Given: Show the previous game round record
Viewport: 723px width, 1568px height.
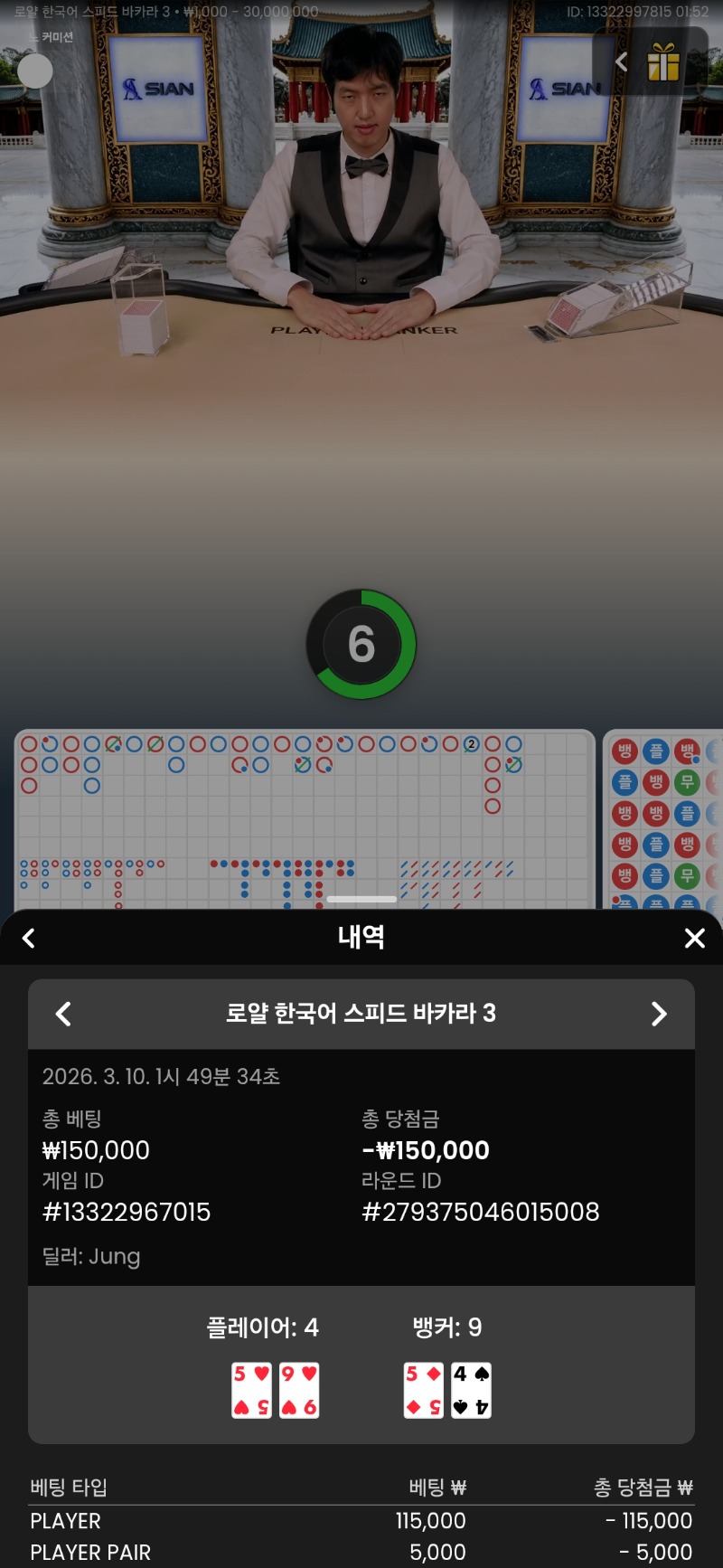Looking at the screenshot, I should [x=63, y=1014].
